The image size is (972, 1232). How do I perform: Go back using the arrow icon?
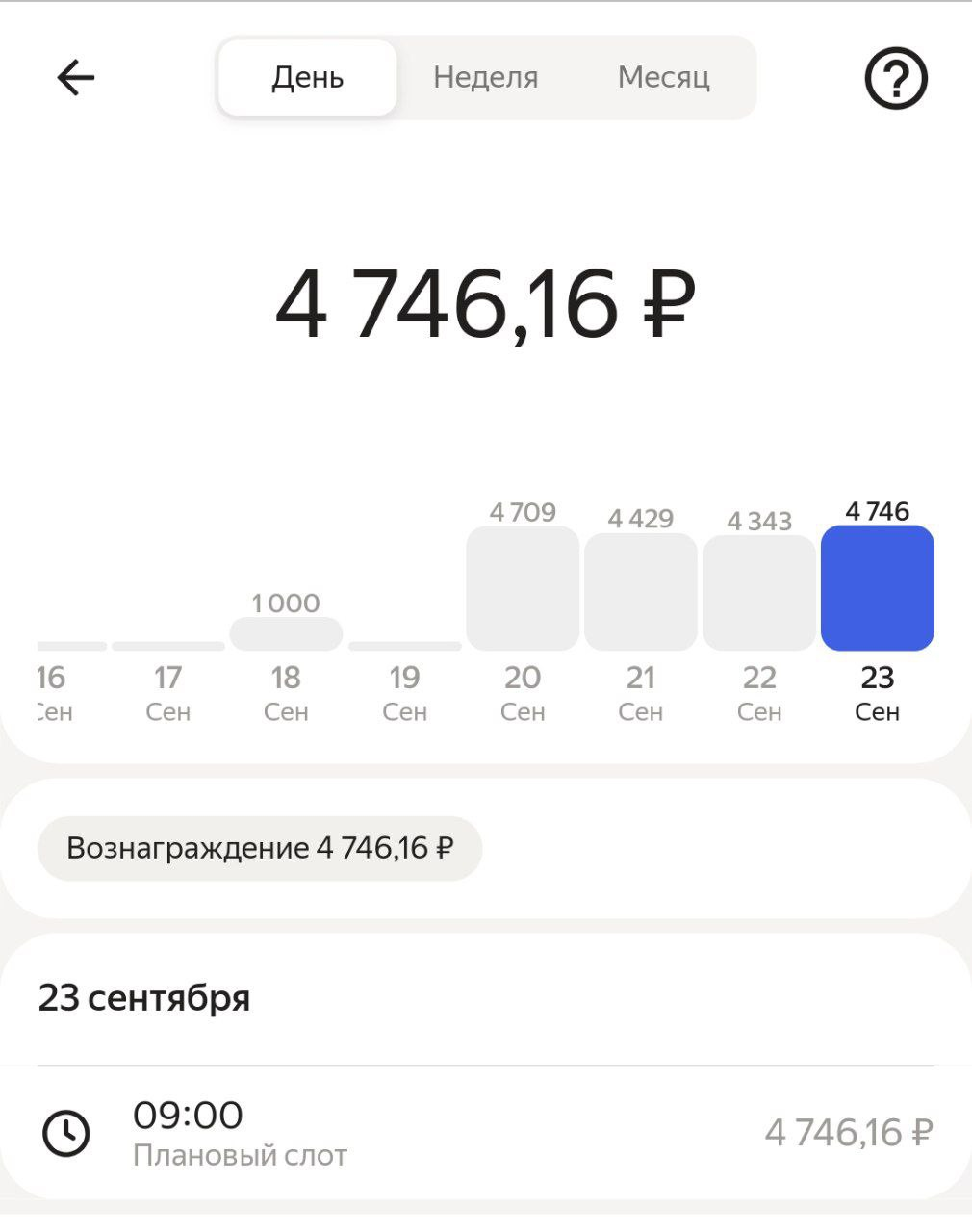click(x=75, y=78)
